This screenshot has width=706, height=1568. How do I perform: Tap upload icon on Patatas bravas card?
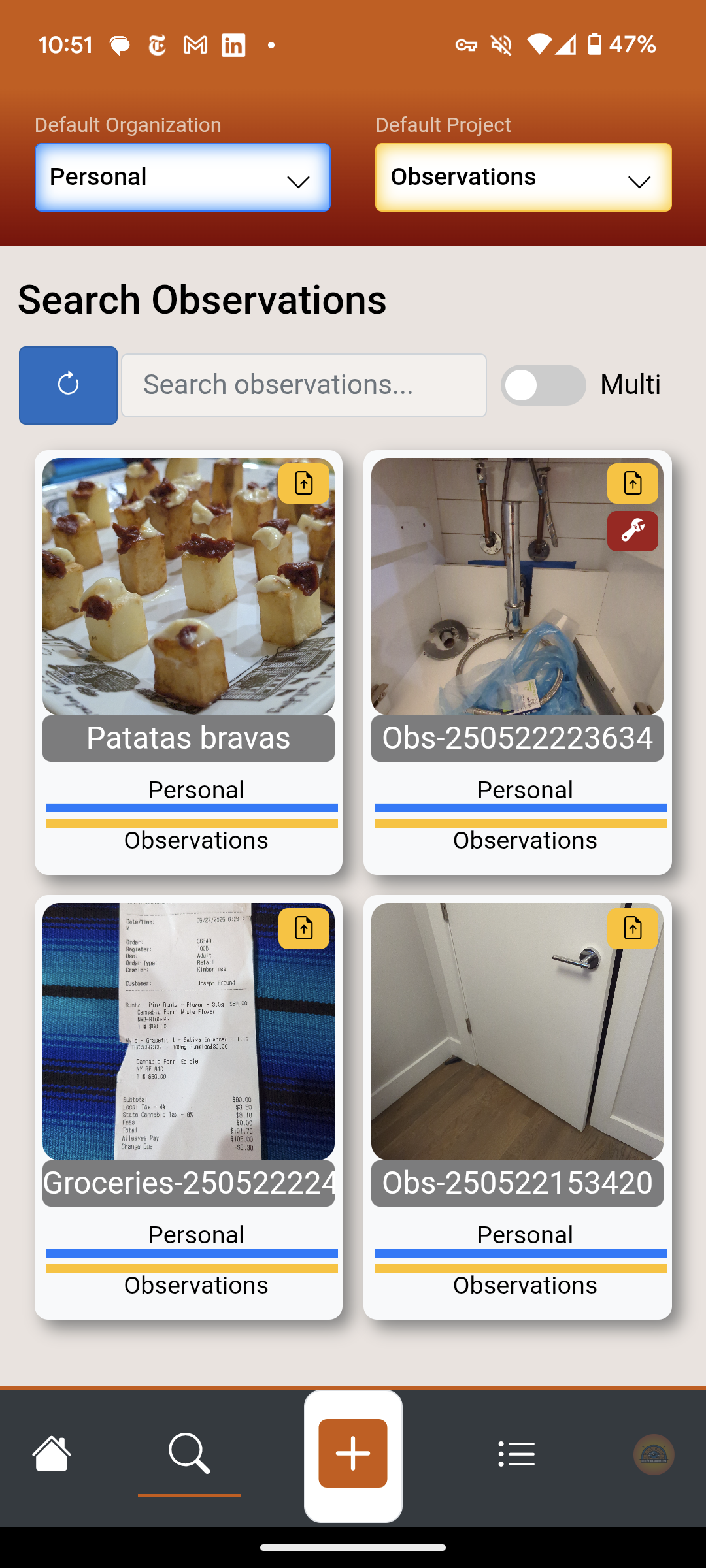304,483
